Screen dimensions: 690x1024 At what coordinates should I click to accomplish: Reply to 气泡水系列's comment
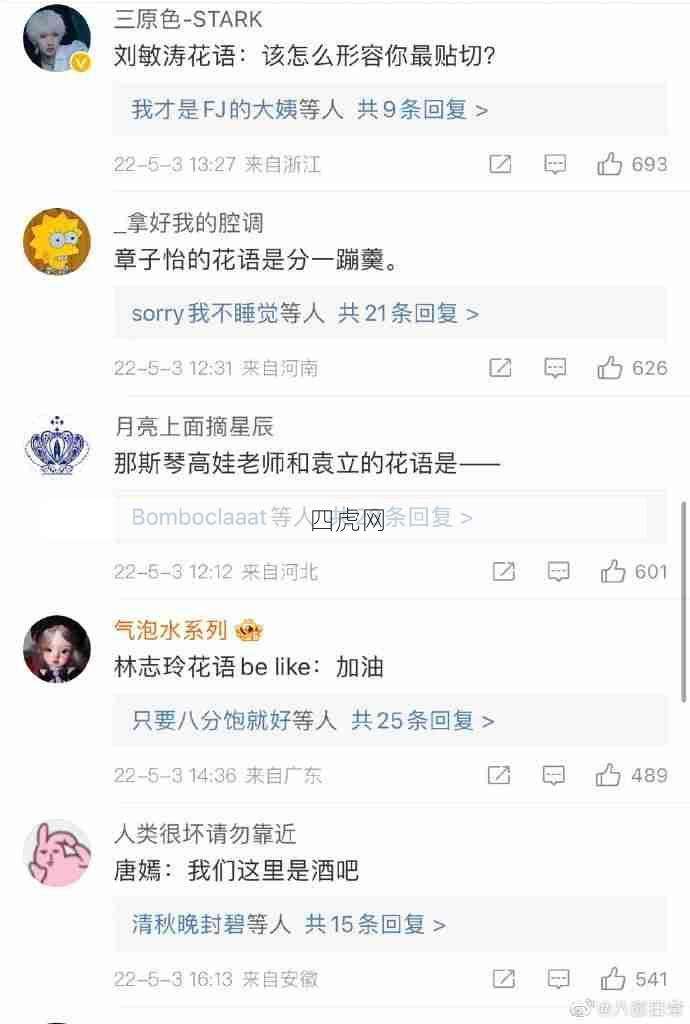pos(554,775)
